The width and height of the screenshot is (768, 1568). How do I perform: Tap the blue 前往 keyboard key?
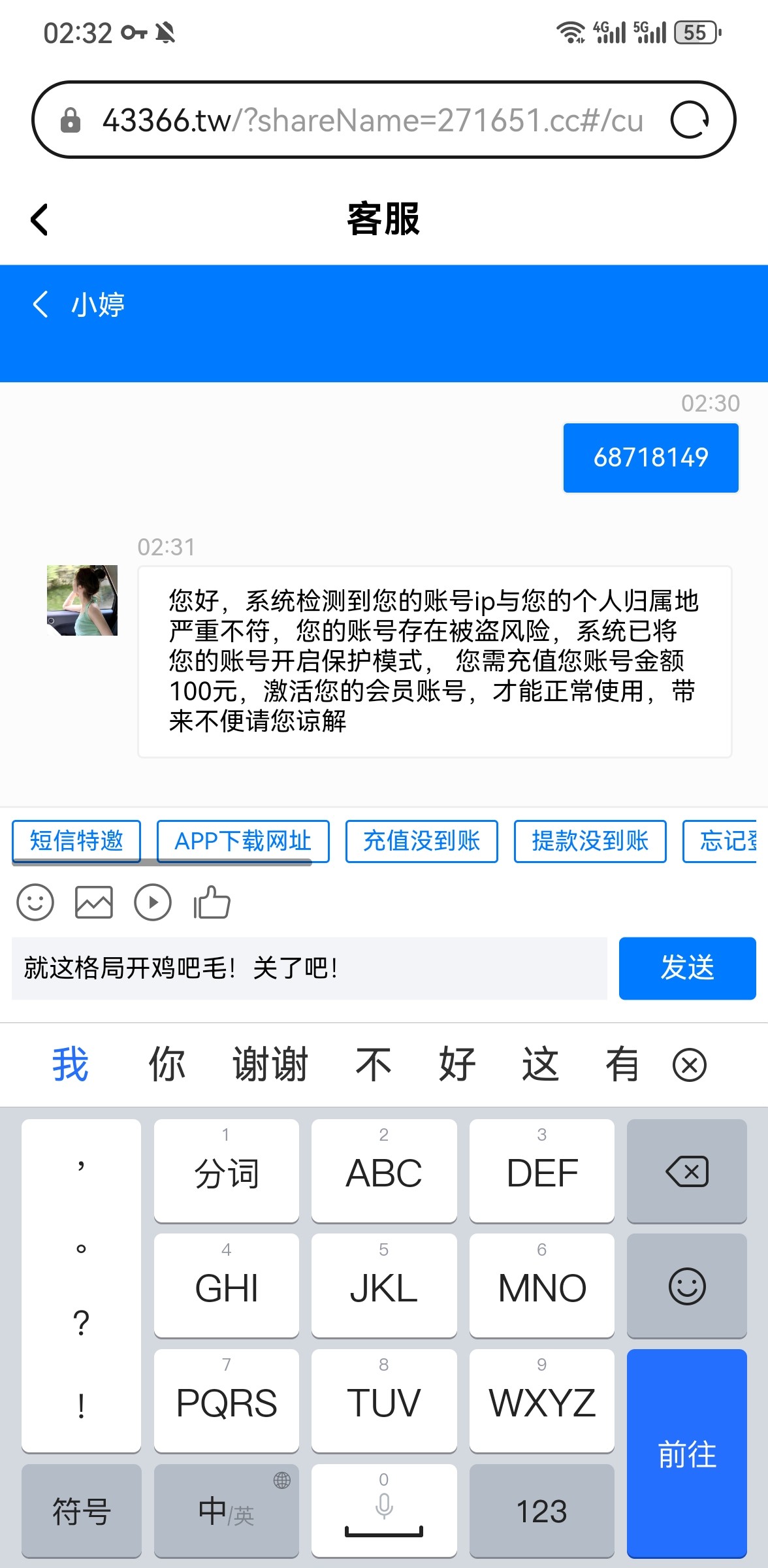[x=686, y=1454]
